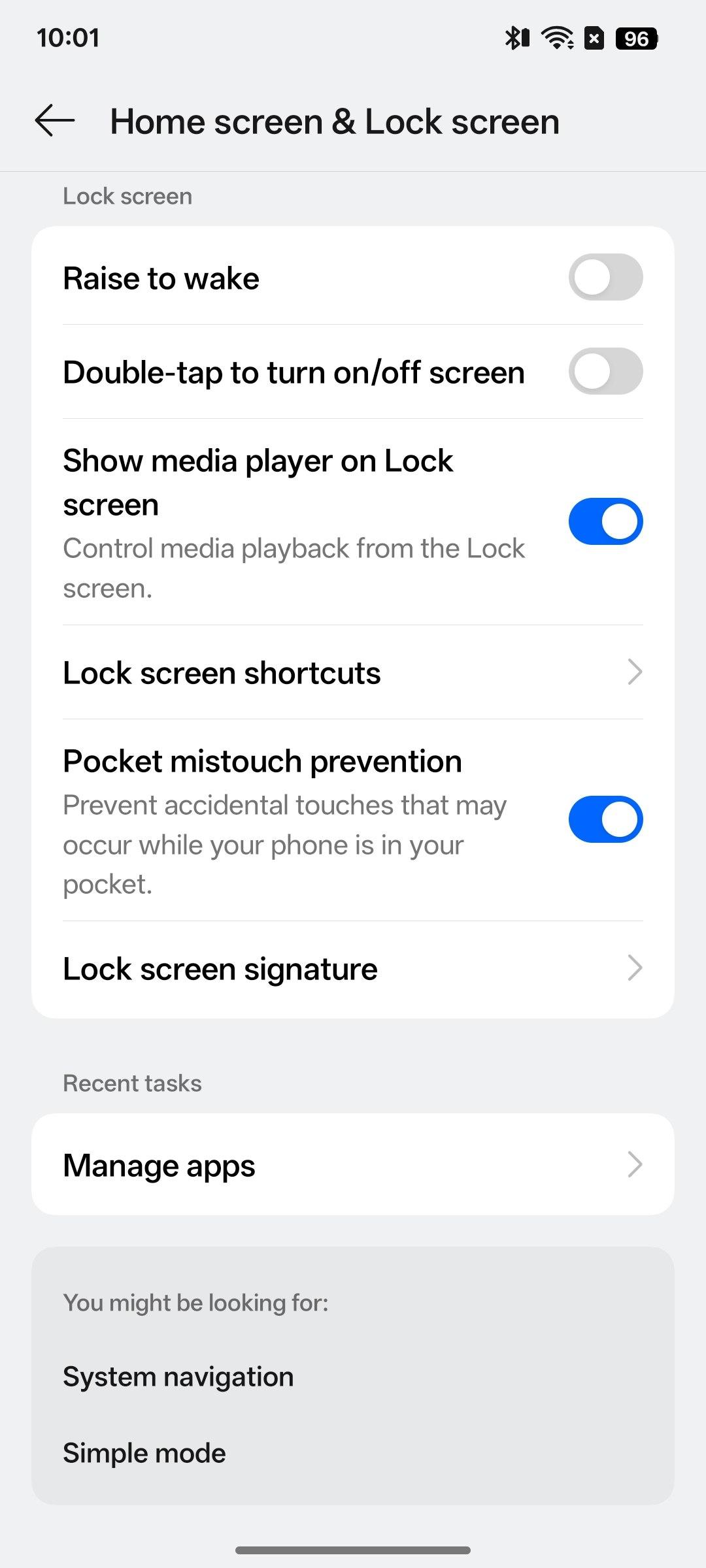
Task: Open Lock screen shortcuts
Action: [353, 672]
